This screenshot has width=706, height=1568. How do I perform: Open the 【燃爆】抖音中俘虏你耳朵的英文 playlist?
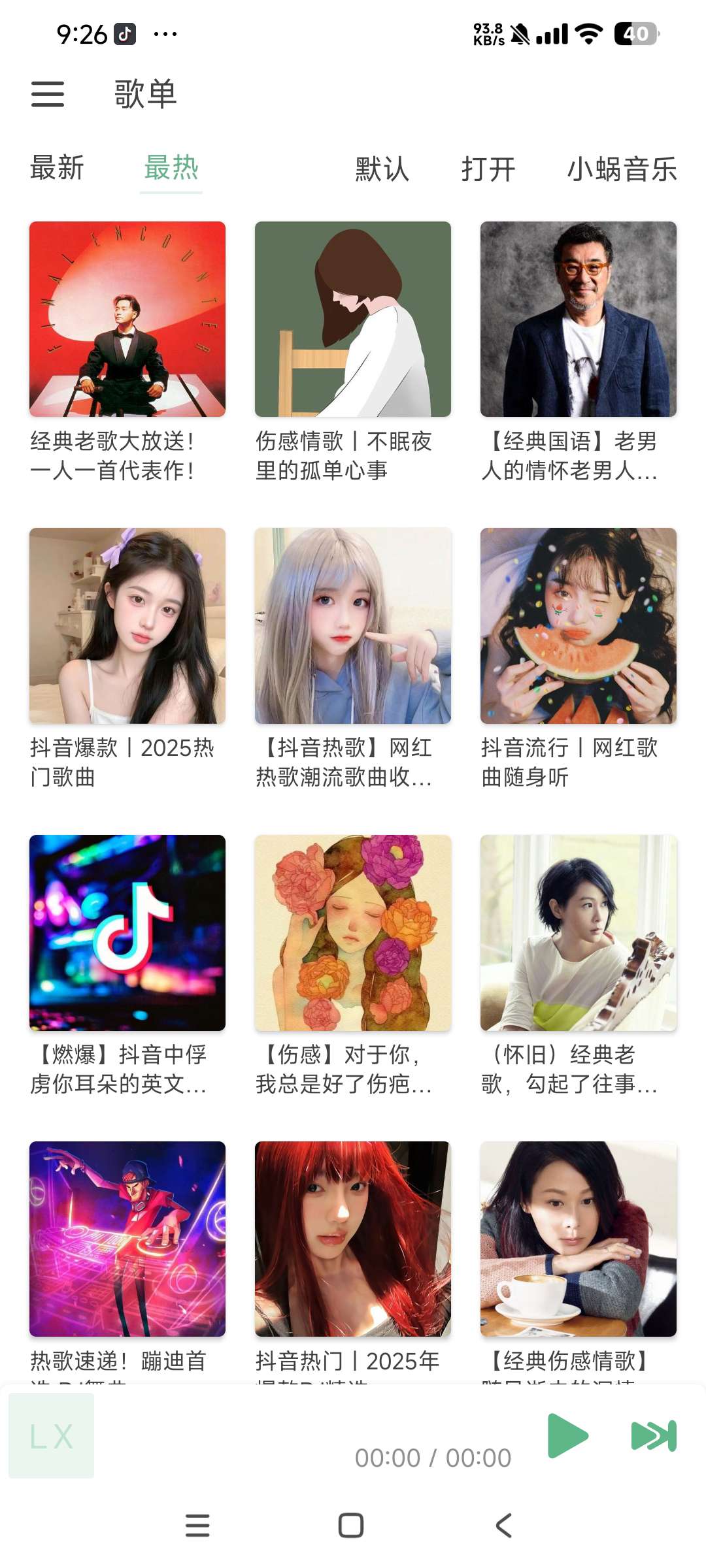click(x=127, y=933)
